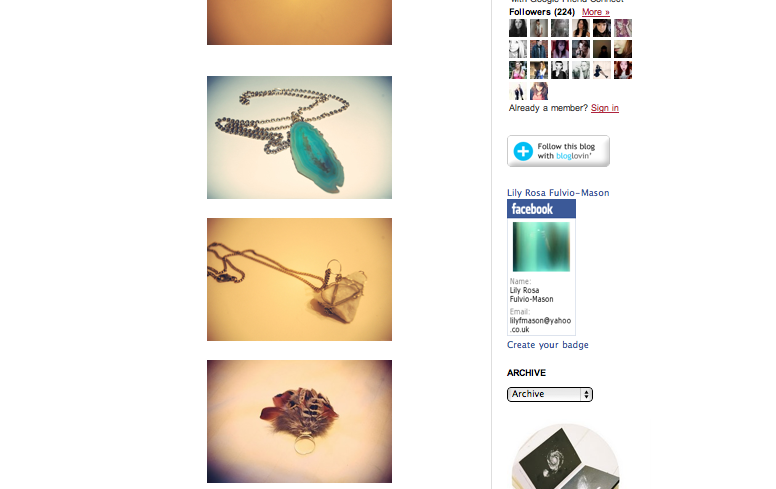Open the circular photo below the archive
Screen dimensions: 776x489
[x=565, y=458]
